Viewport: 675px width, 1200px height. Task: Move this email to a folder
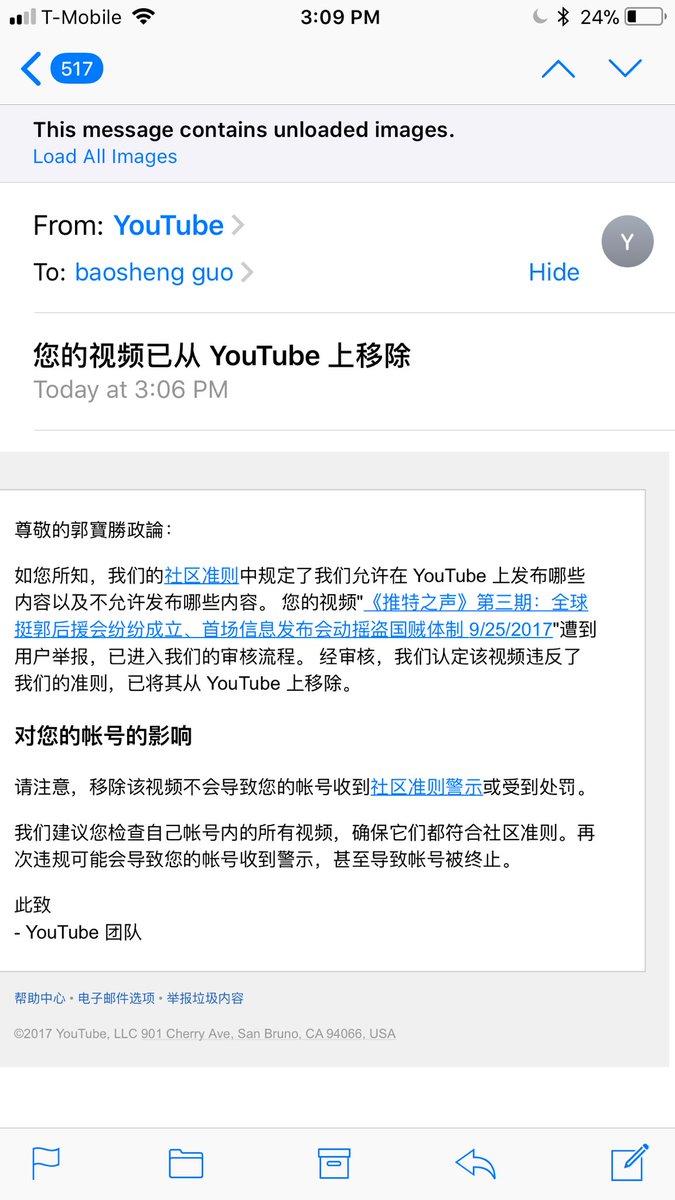(186, 1163)
